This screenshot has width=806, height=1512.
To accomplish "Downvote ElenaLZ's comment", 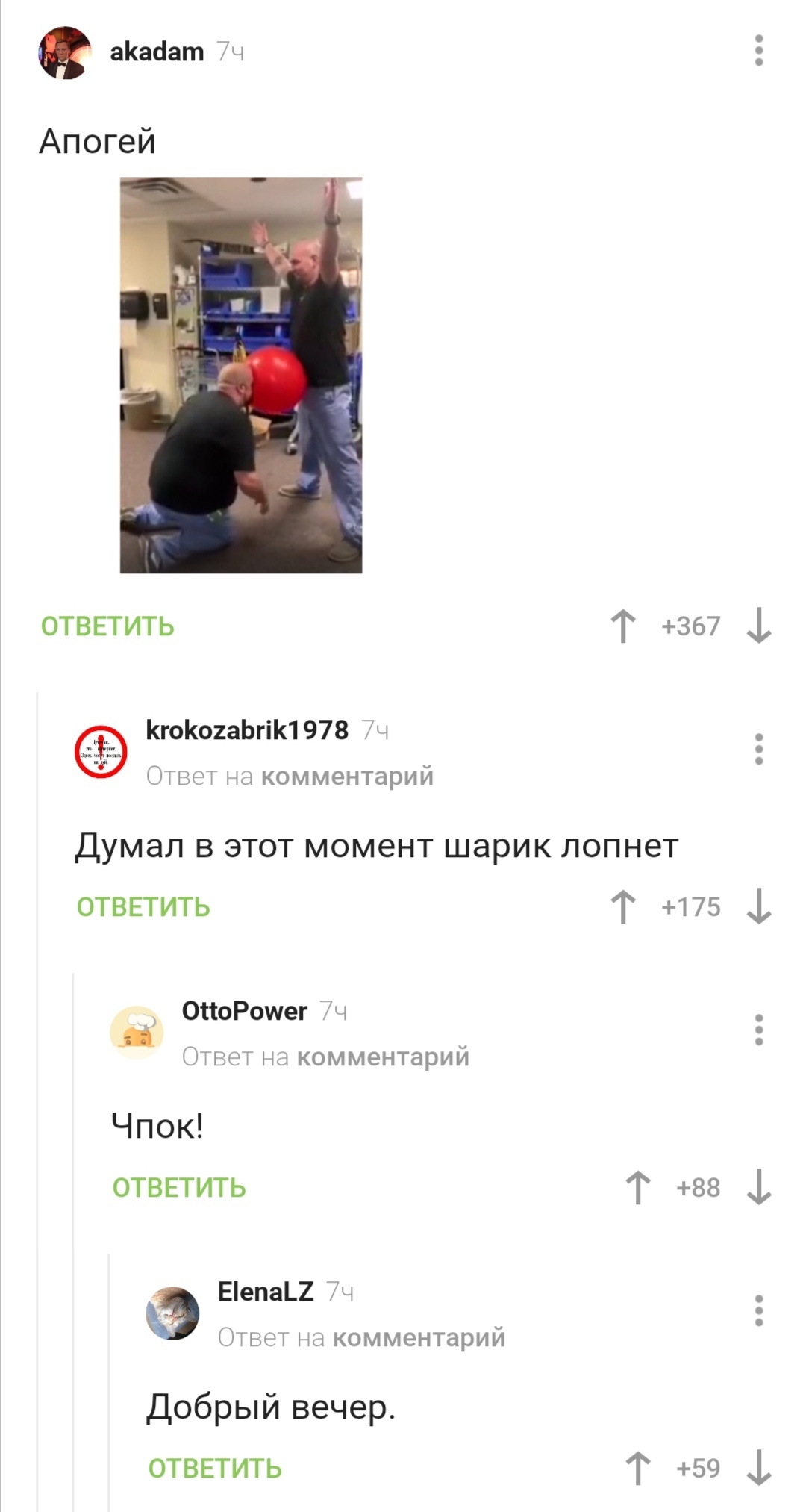I will [759, 1468].
